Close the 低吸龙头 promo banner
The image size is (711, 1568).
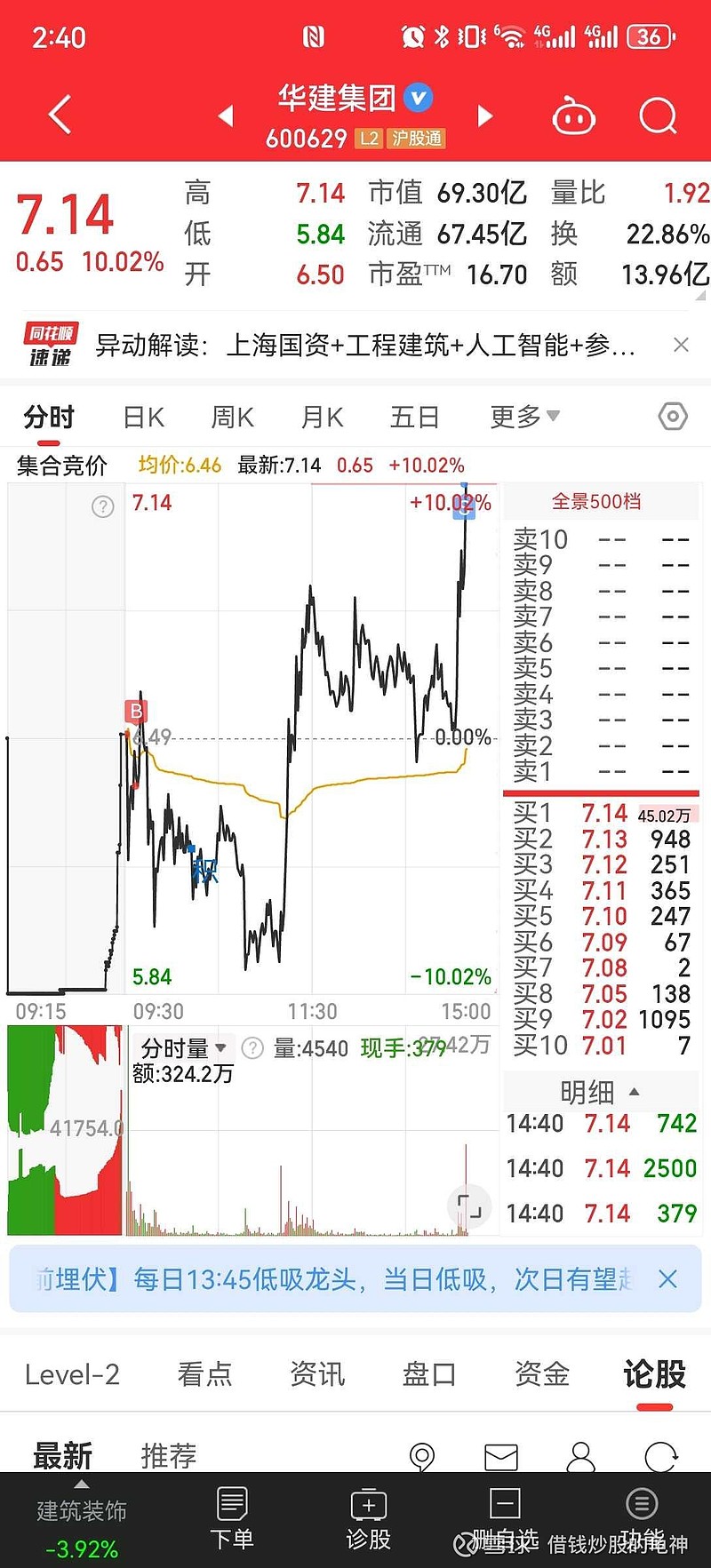click(x=667, y=1279)
